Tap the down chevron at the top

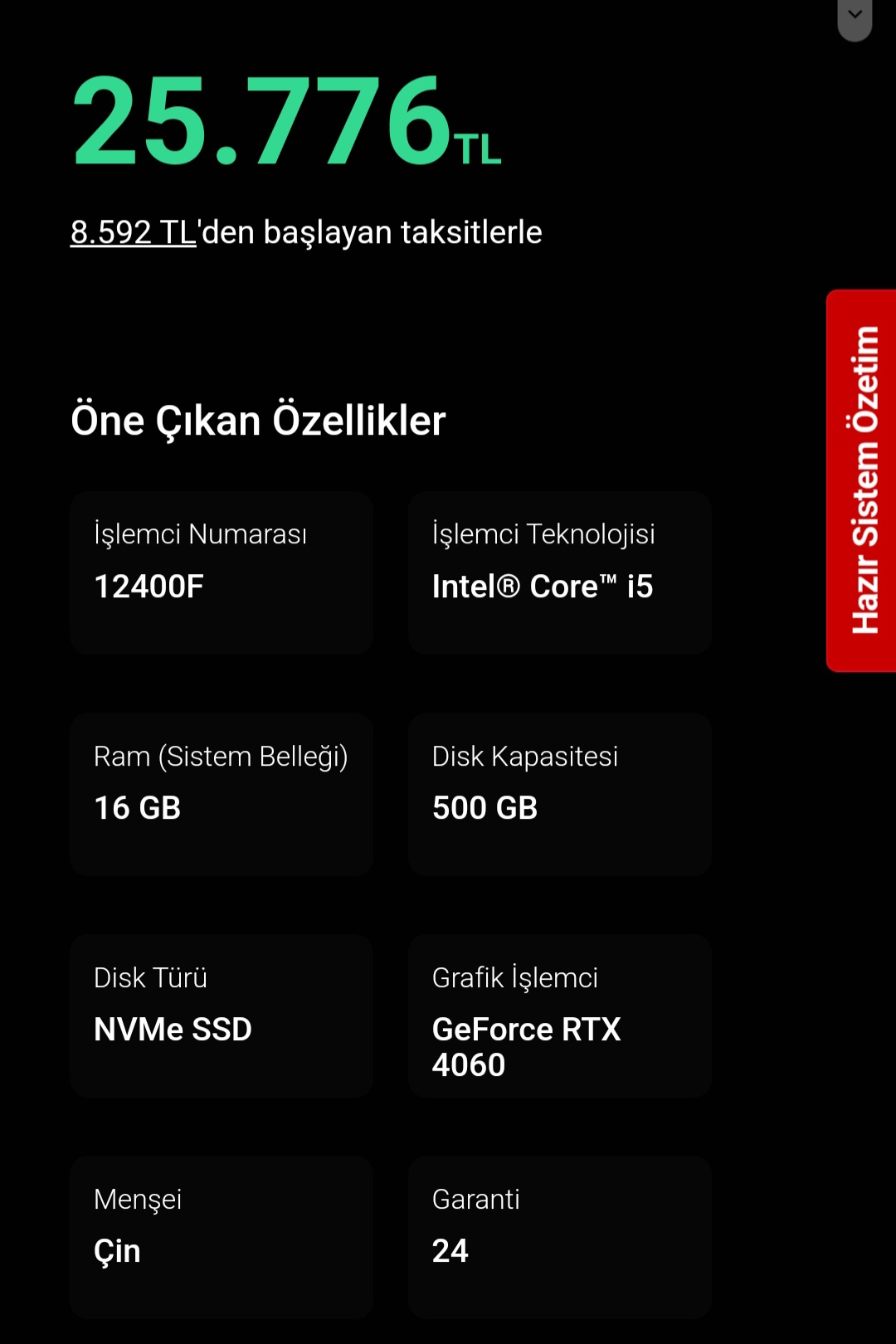click(855, 16)
